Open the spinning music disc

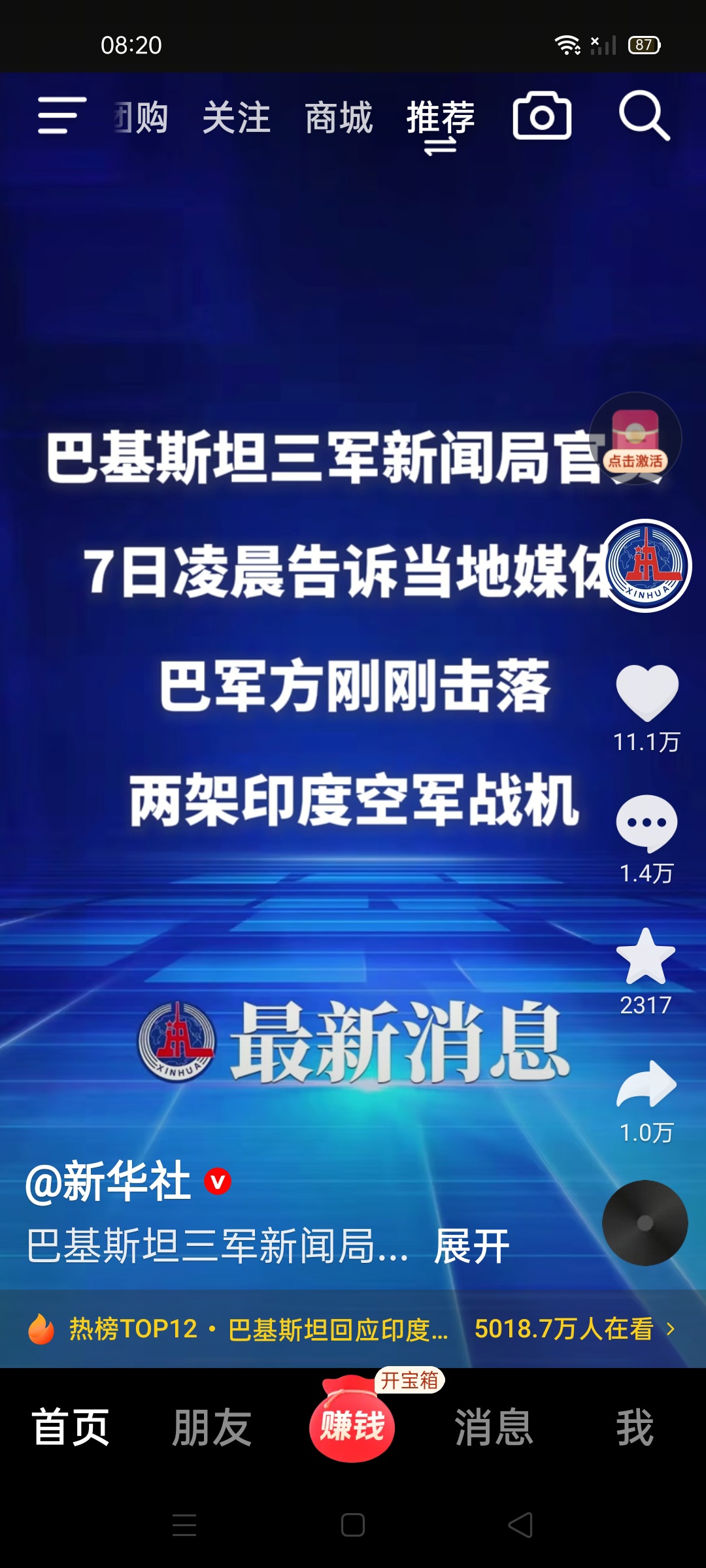(645, 1223)
